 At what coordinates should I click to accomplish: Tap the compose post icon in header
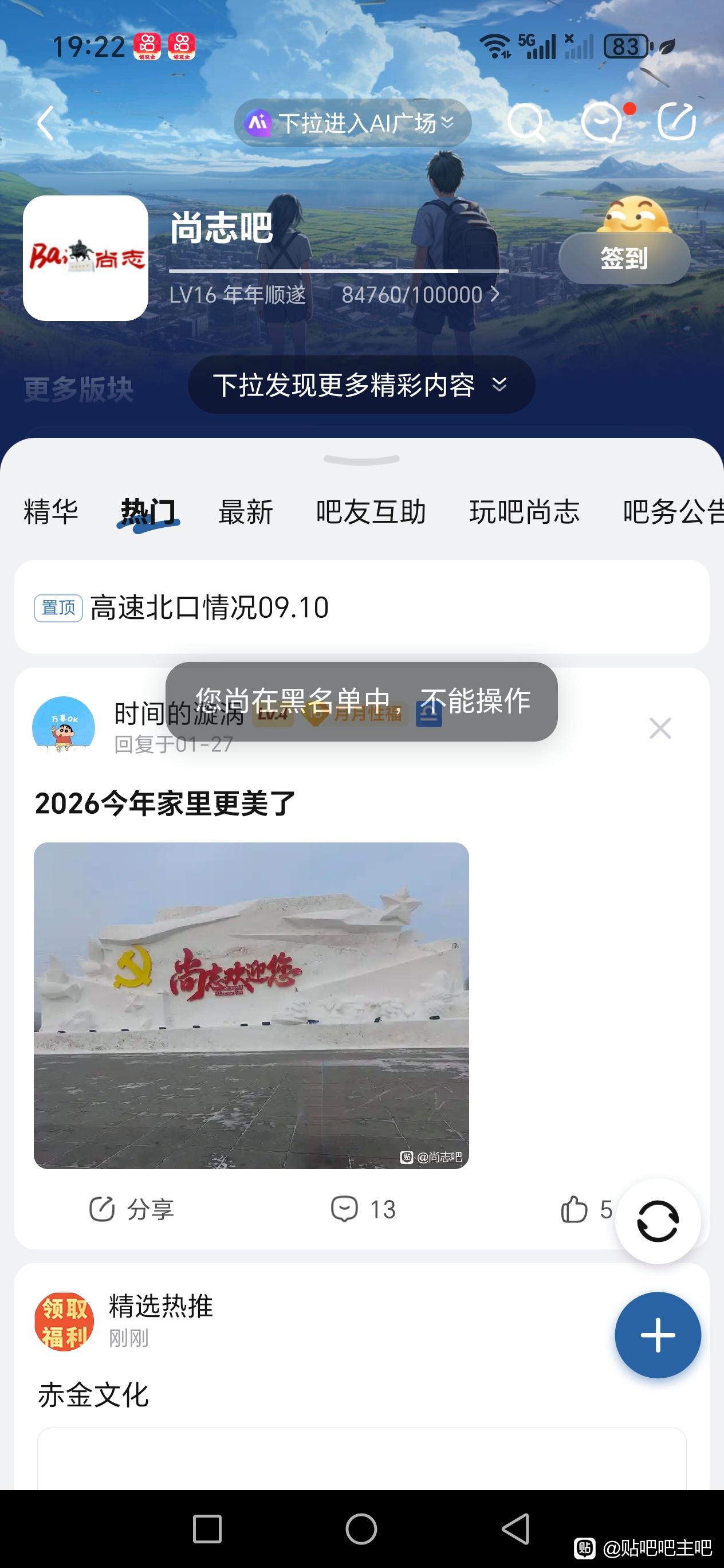[x=676, y=122]
